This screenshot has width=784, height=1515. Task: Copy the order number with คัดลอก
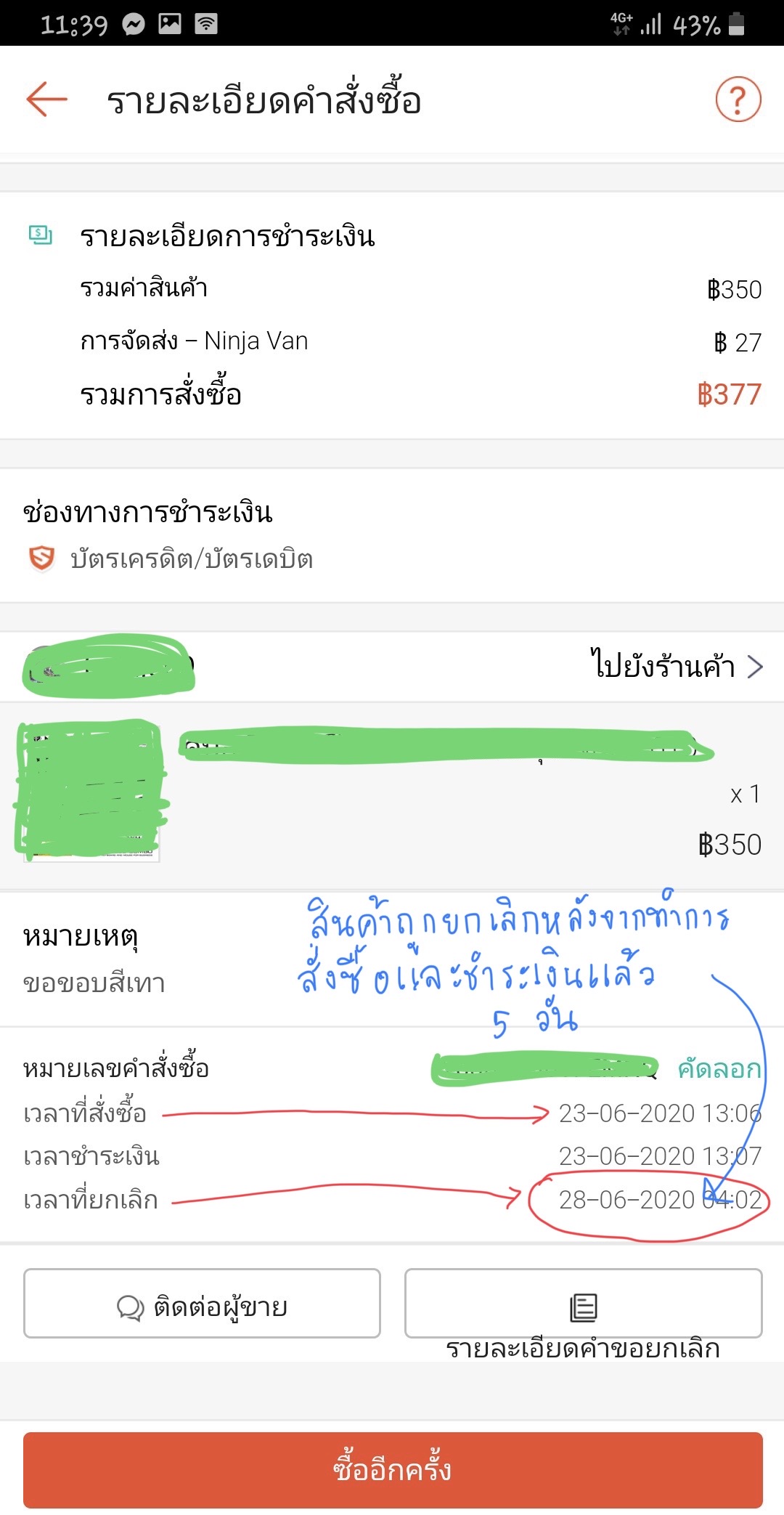(718, 1069)
